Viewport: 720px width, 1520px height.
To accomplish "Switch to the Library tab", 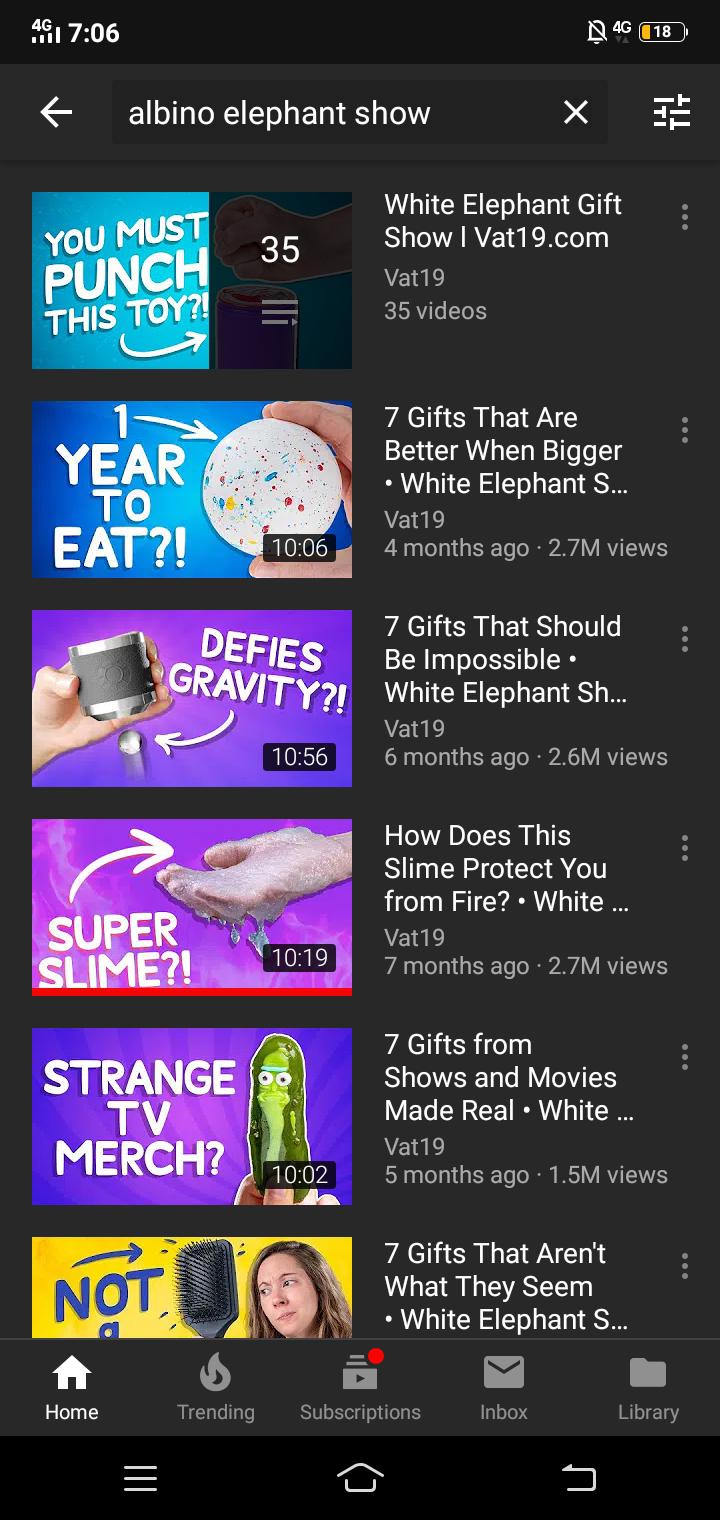I will click(648, 1390).
